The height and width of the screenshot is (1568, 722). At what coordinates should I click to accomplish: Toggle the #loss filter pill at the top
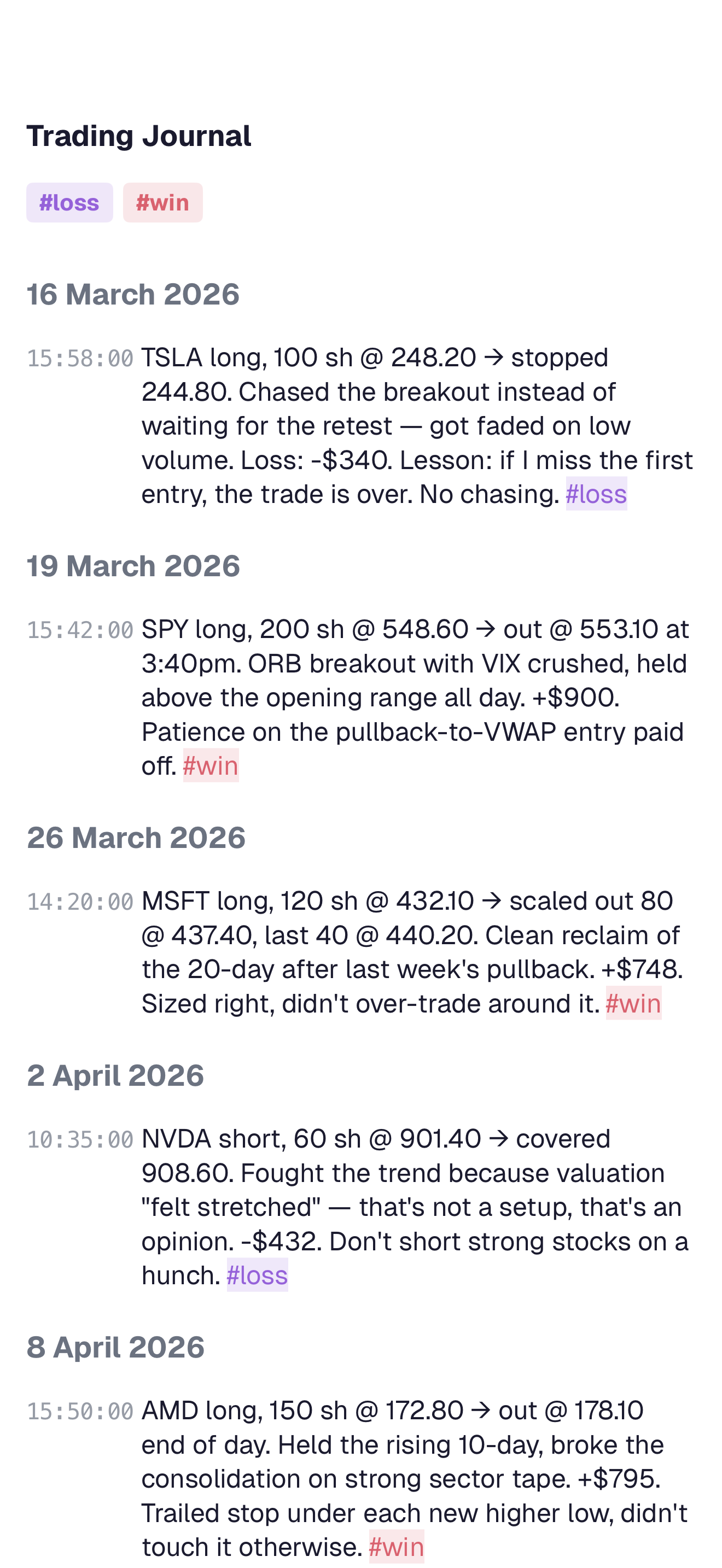pos(69,203)
